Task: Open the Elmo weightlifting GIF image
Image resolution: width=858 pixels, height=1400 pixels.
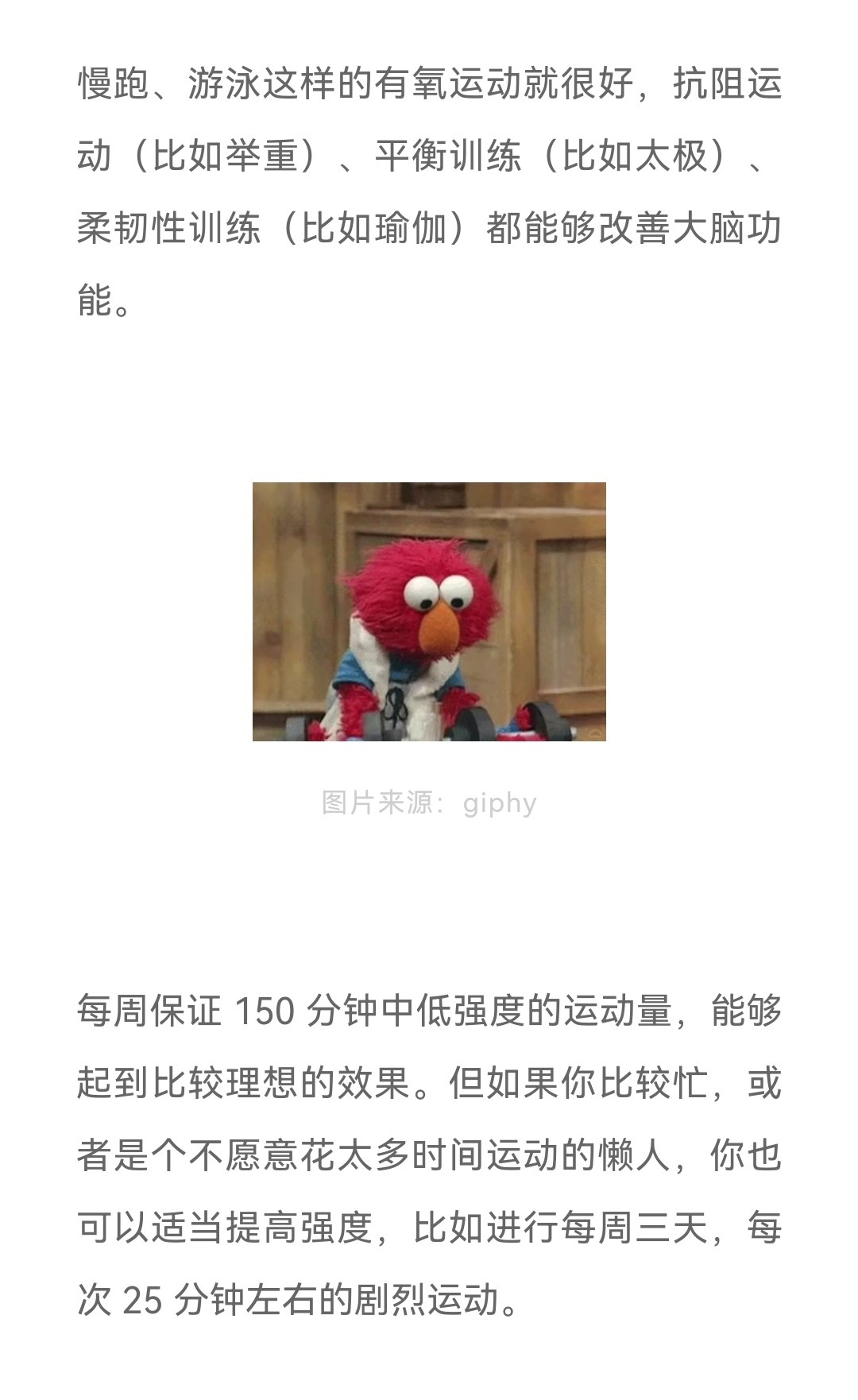Action: 429,612
